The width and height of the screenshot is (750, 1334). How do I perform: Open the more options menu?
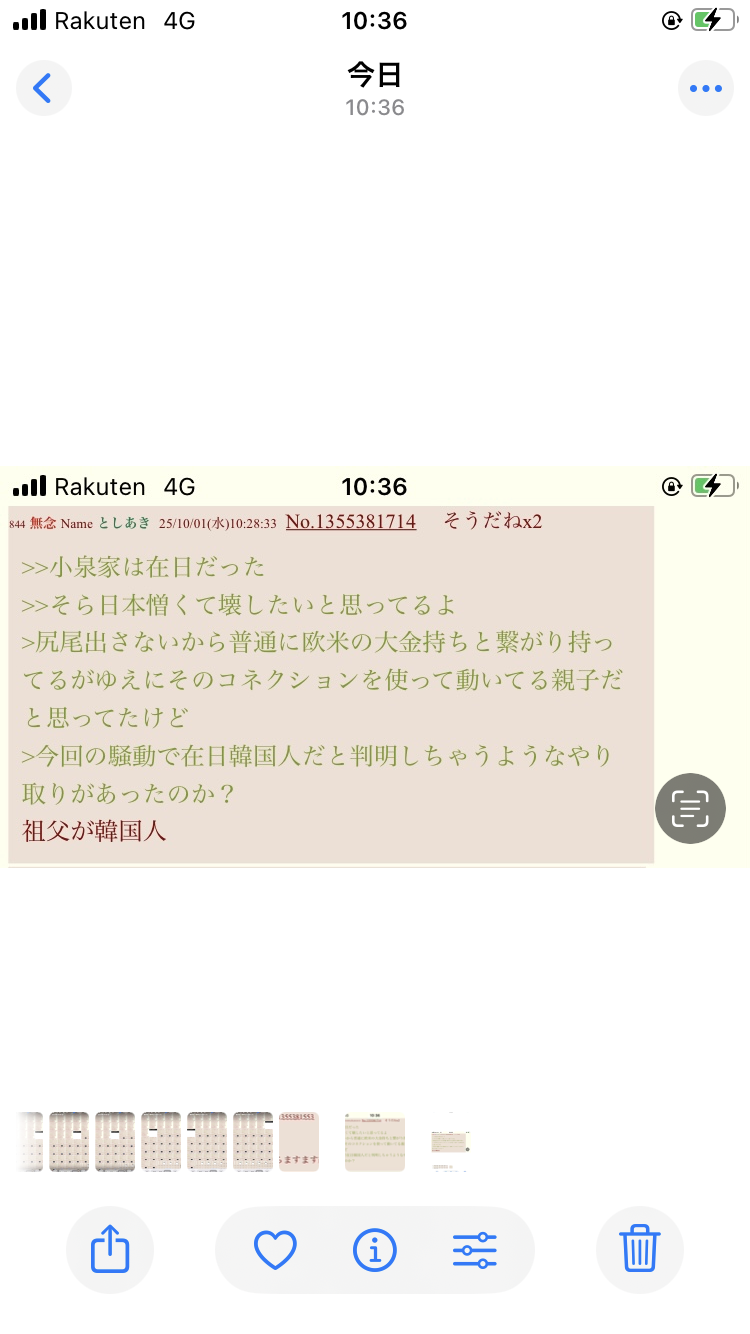coord(705,89)
